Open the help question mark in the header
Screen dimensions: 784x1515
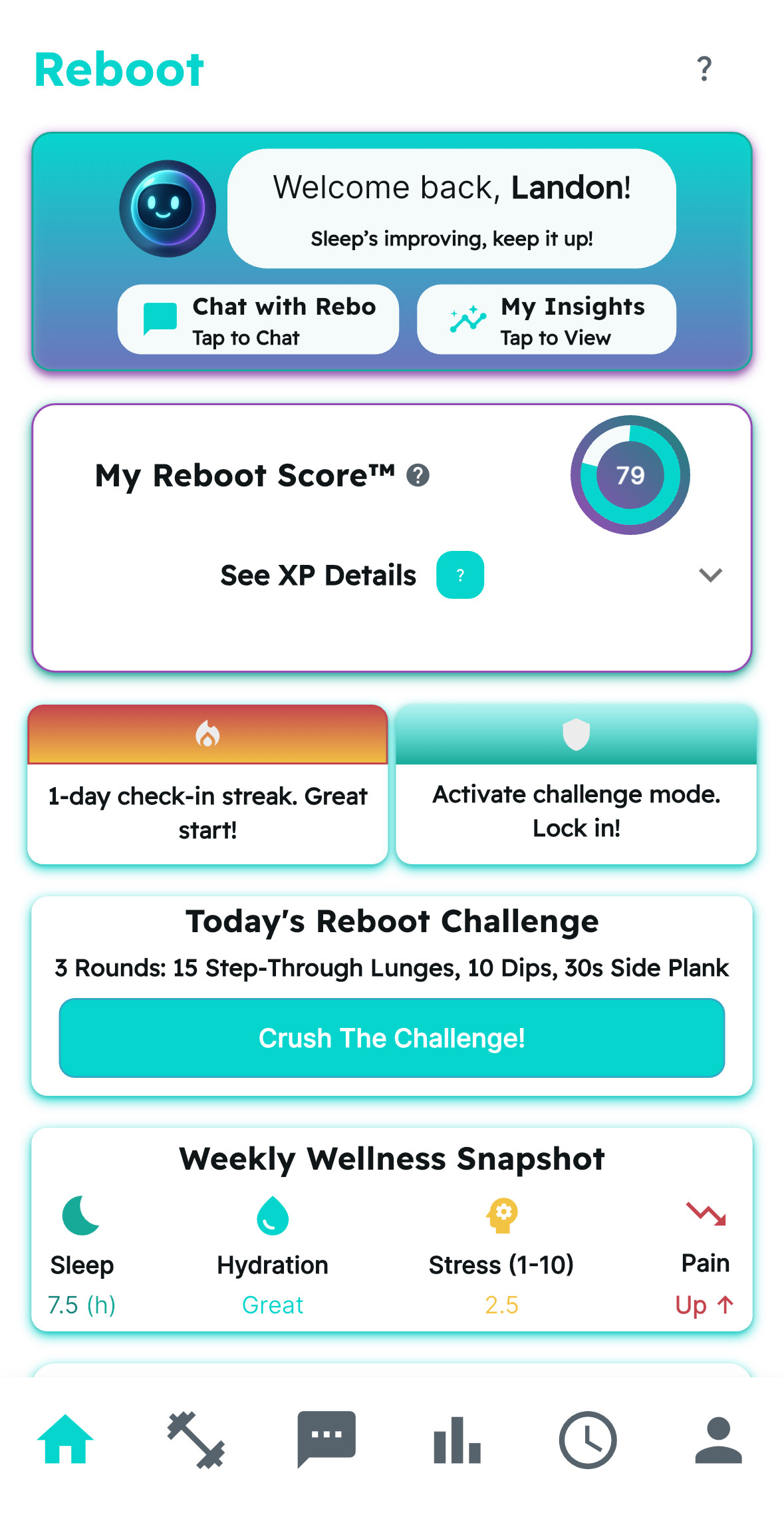click(x=704, y=69)
